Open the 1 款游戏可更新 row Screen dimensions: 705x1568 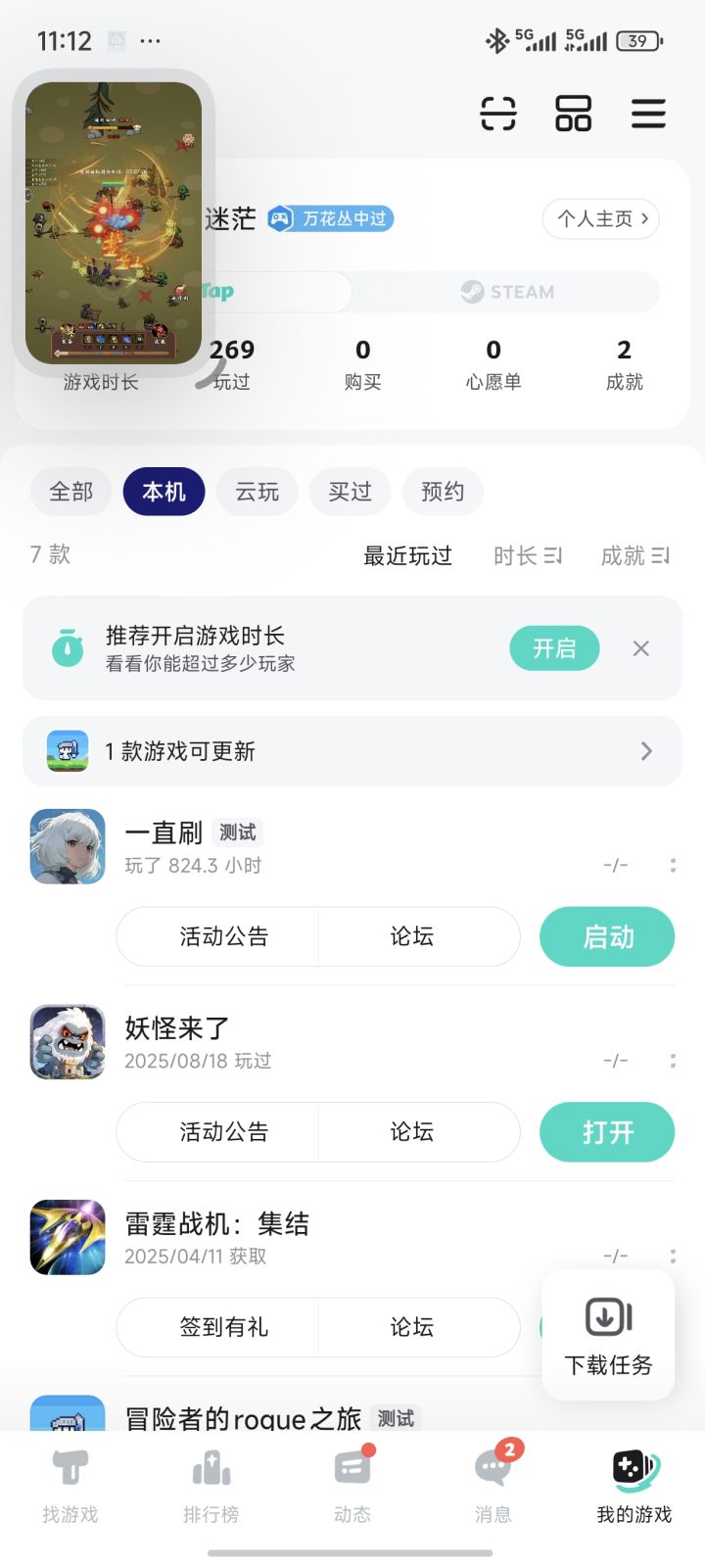[352, 751]
